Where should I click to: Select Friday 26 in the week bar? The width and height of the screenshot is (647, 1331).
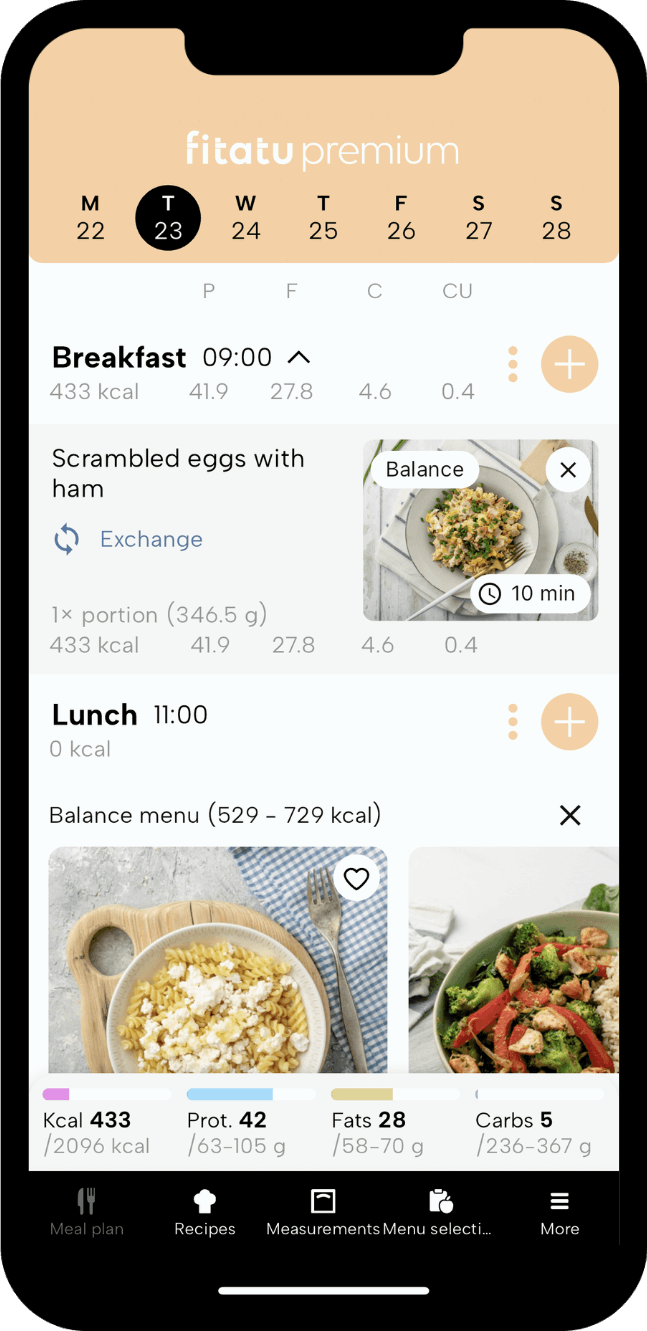[401, 218]
